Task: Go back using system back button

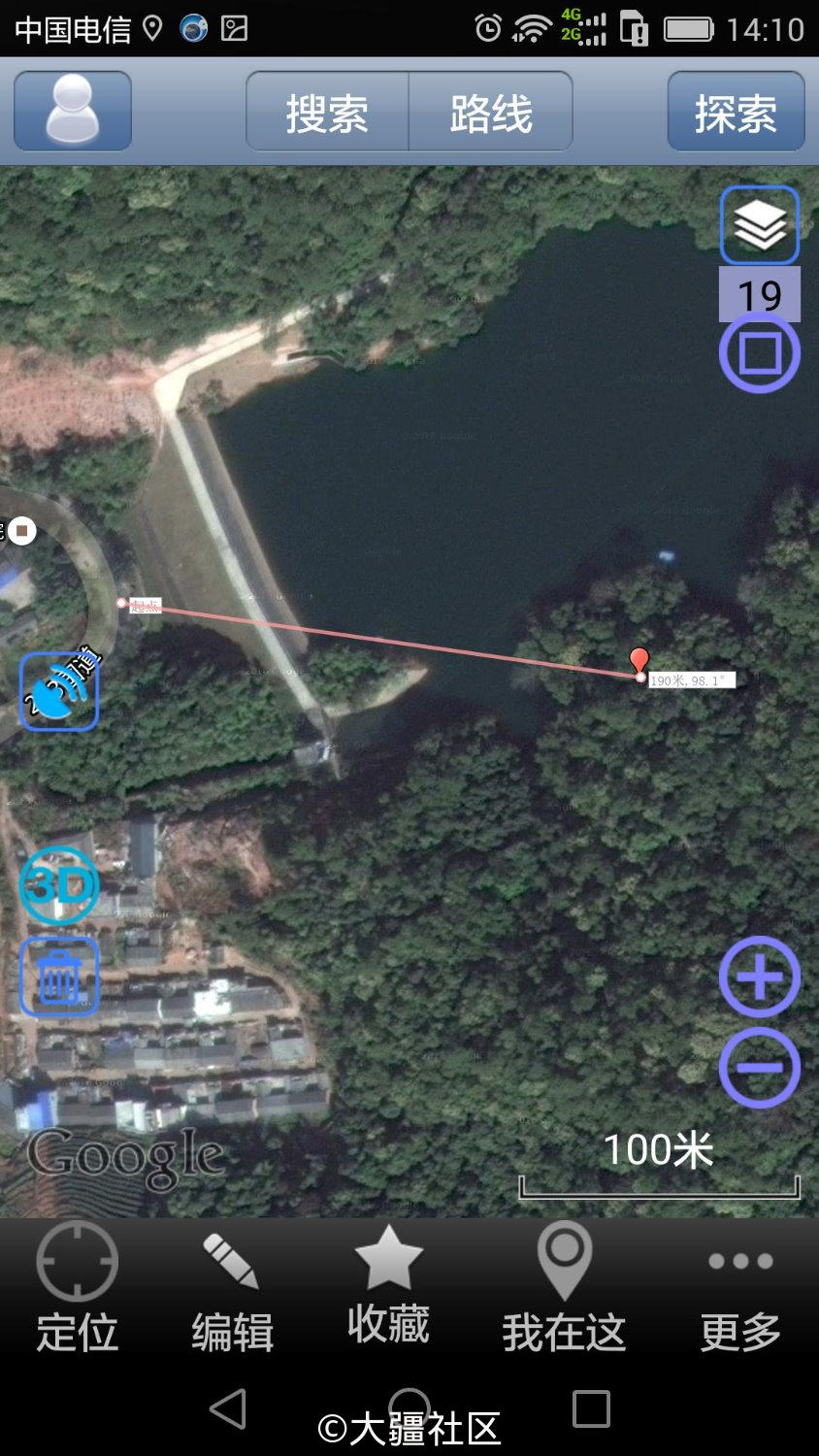Action: click(229, 1408)
